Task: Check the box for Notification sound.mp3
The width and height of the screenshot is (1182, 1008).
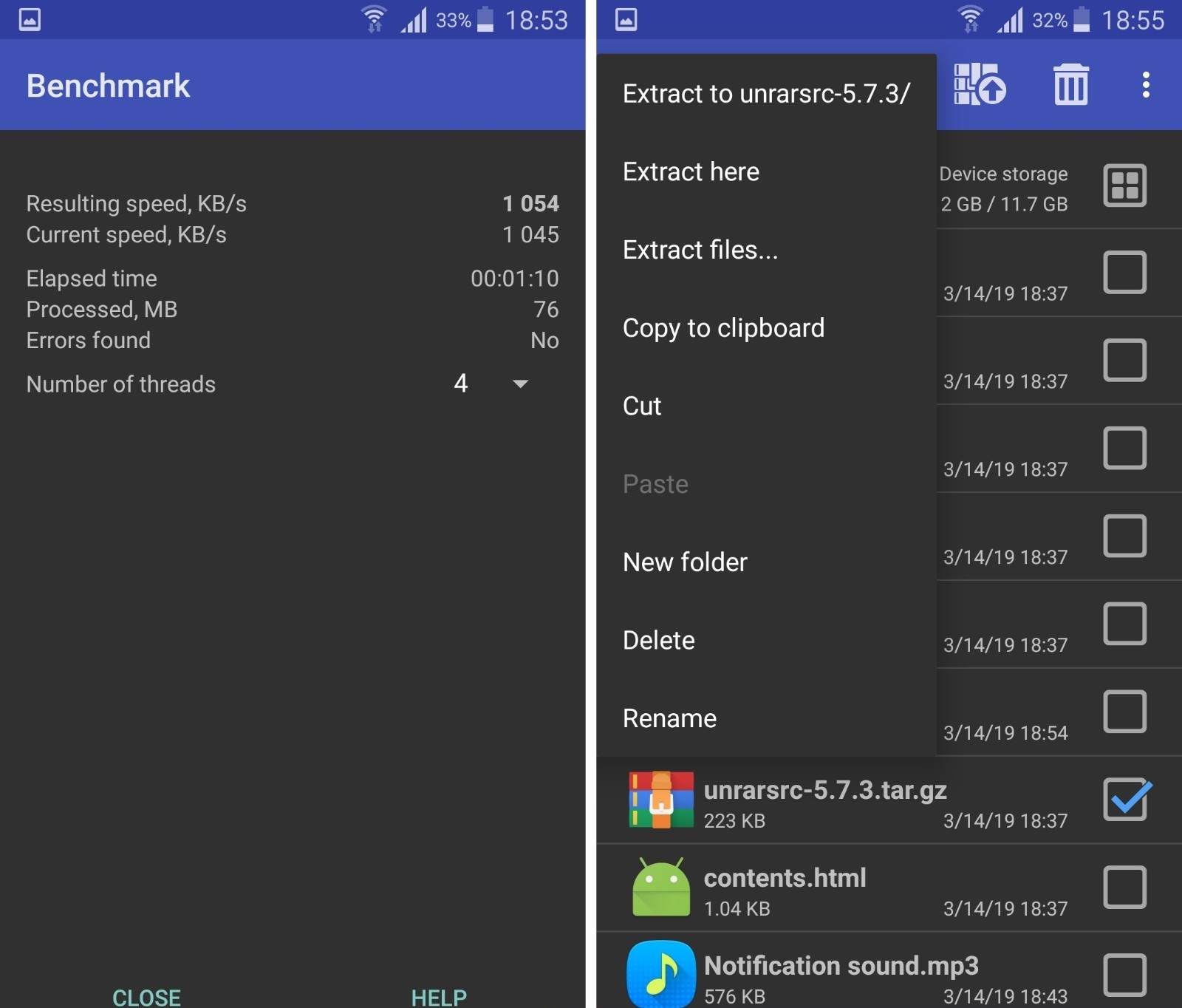Action: [x=1124, y=974]
